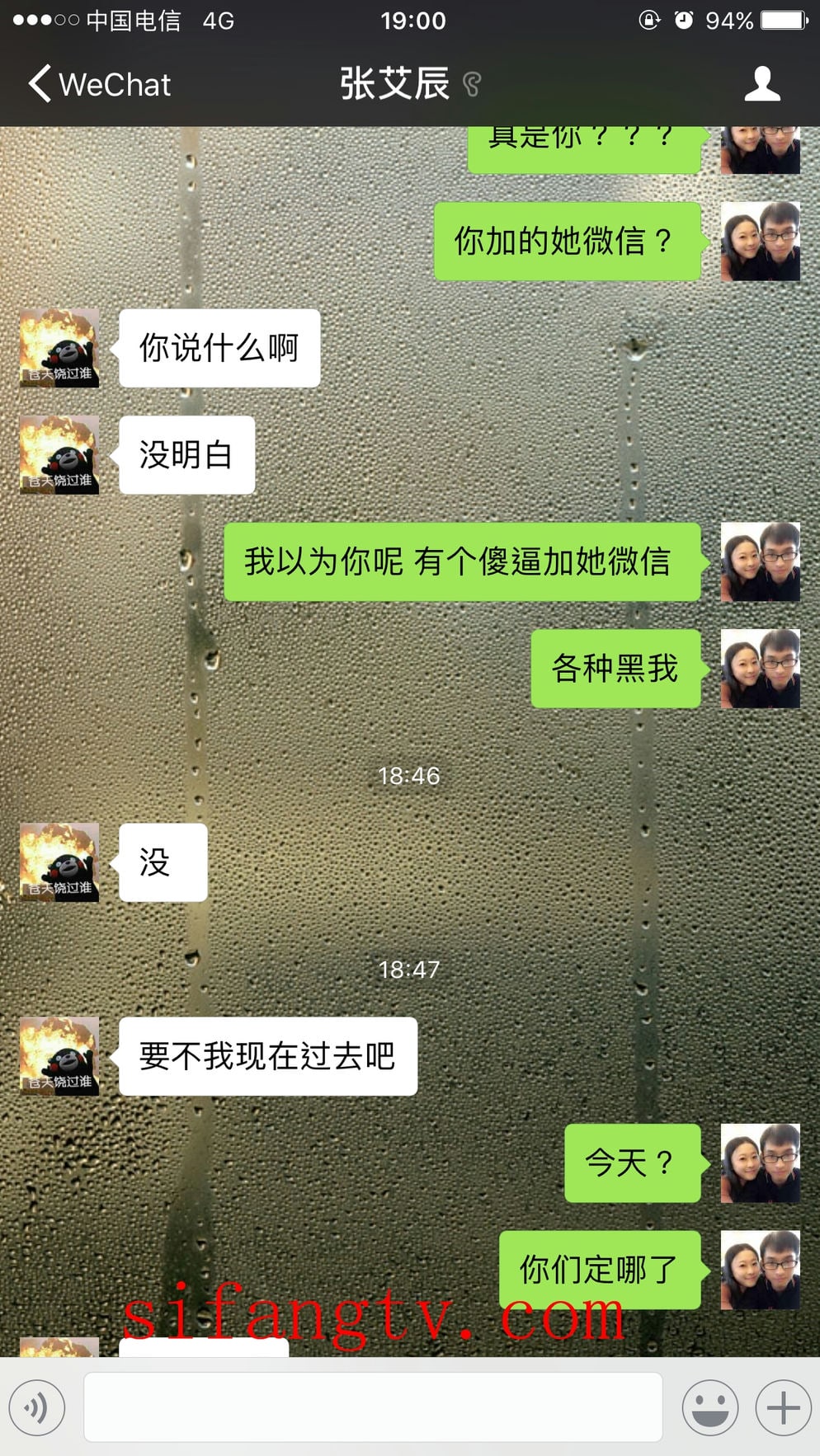The image size is (820, 1456).
Task: Tap sender avatar beside 你说什么啊
Action: 59,348
